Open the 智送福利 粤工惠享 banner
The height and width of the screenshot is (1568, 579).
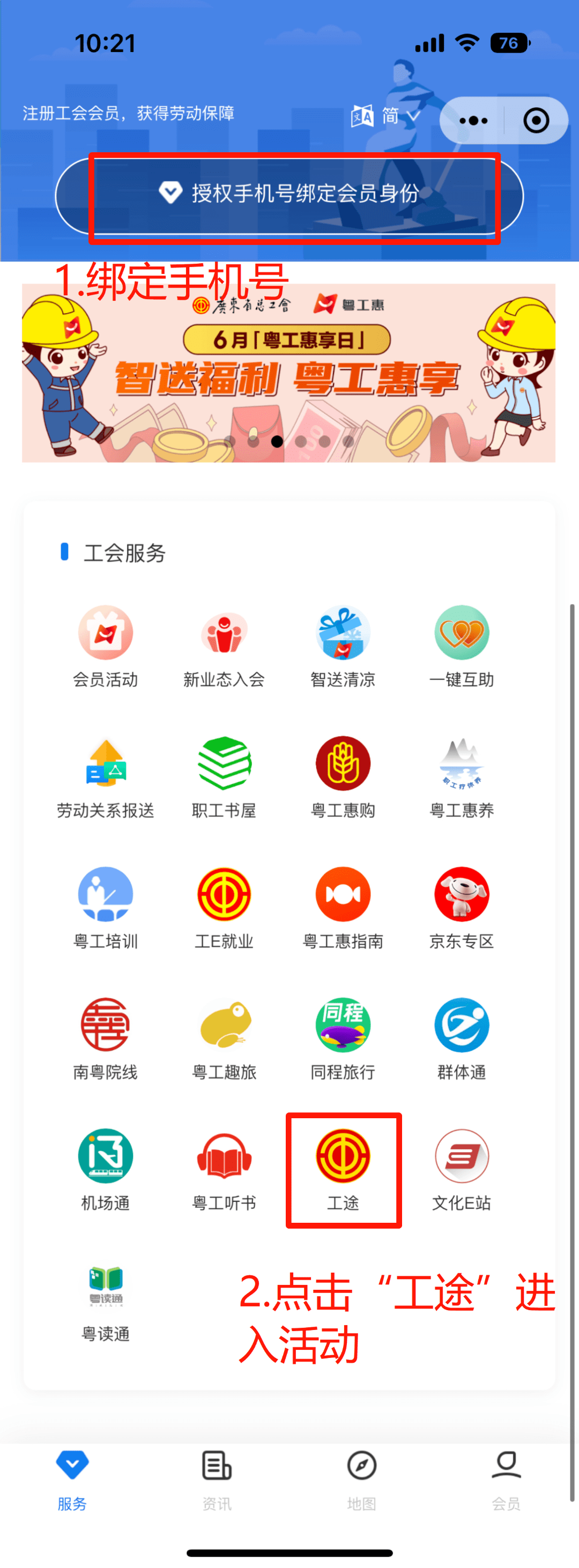pos(288,373)
